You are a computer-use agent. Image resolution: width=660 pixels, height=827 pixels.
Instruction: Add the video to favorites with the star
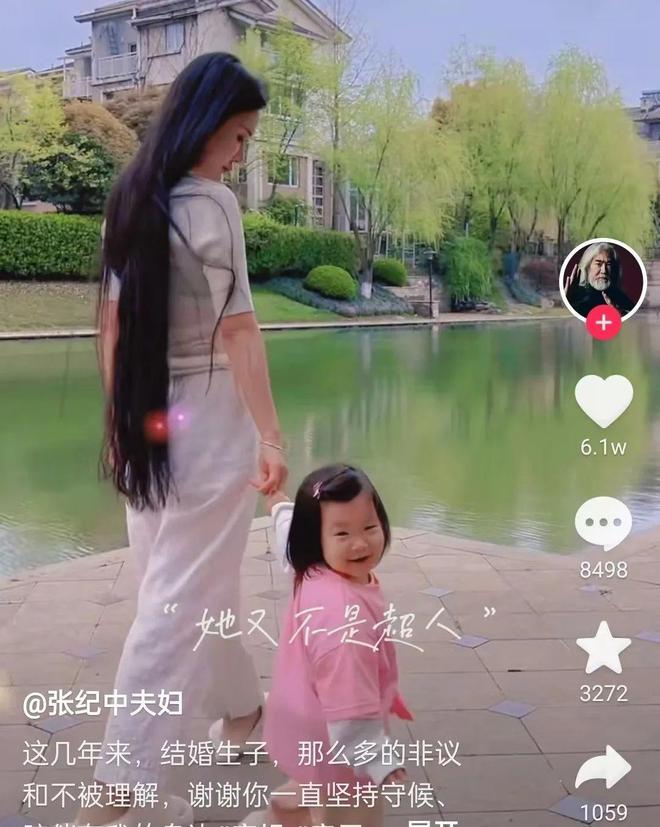point(603,648)
